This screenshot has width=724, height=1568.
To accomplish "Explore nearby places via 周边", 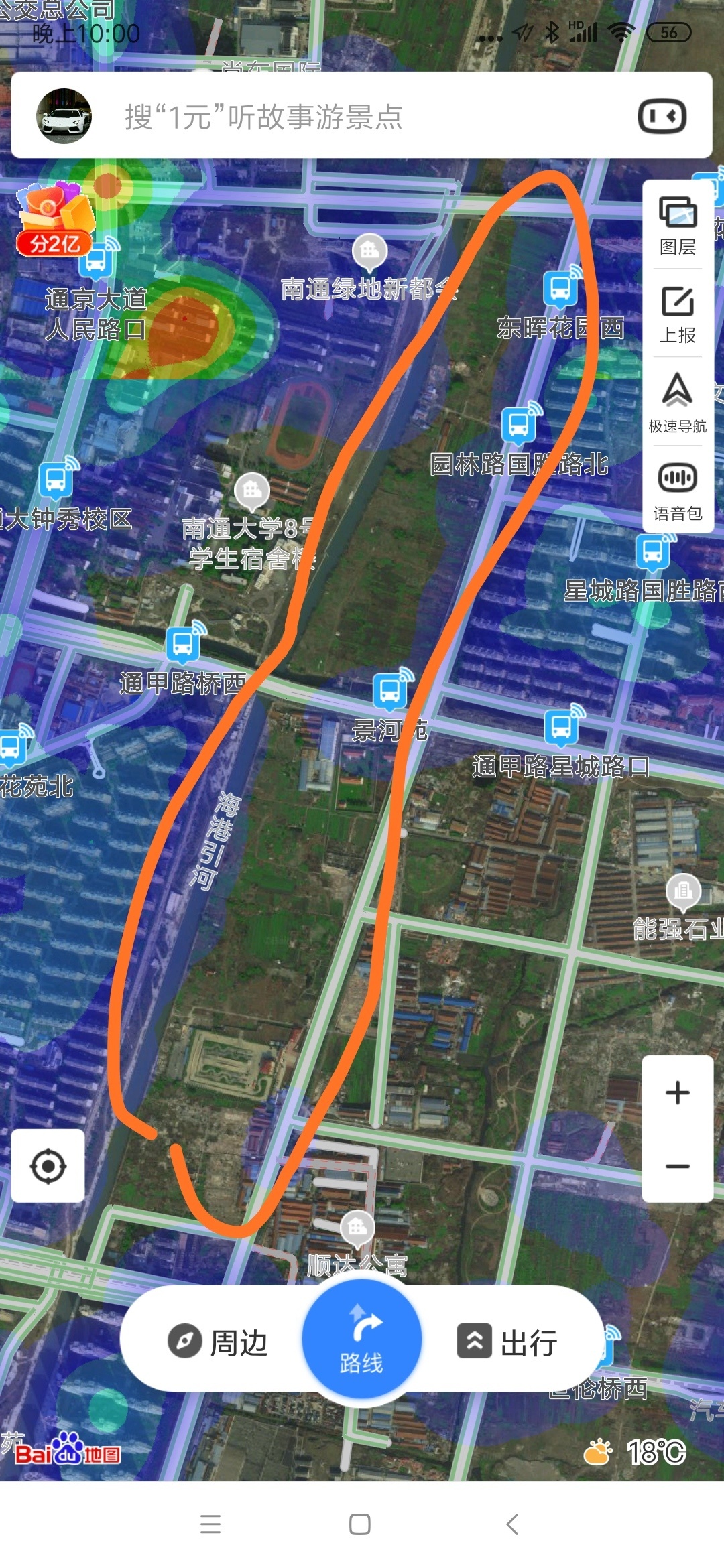I will click(x=218, y=1342).
